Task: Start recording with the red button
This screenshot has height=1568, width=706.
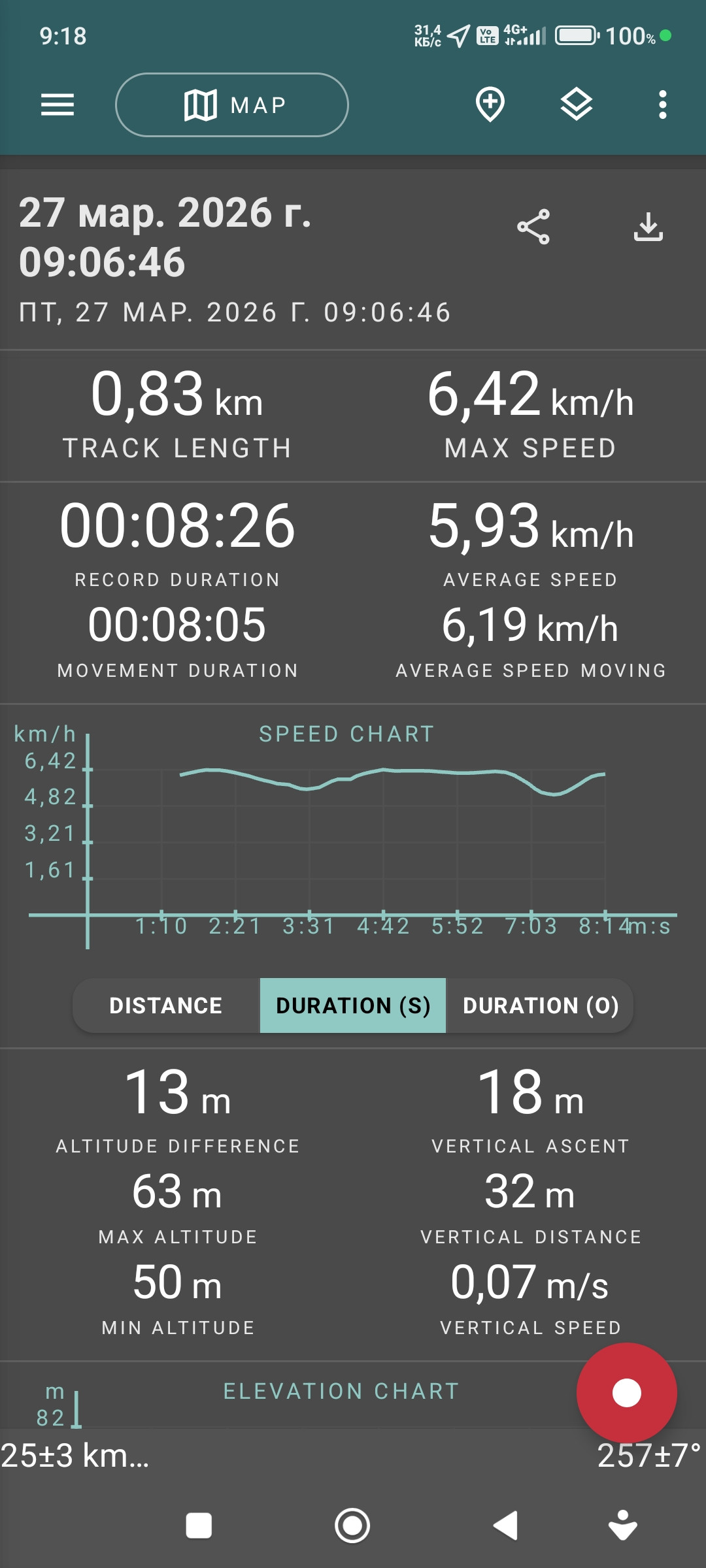Action: (x=626, y=1392)
